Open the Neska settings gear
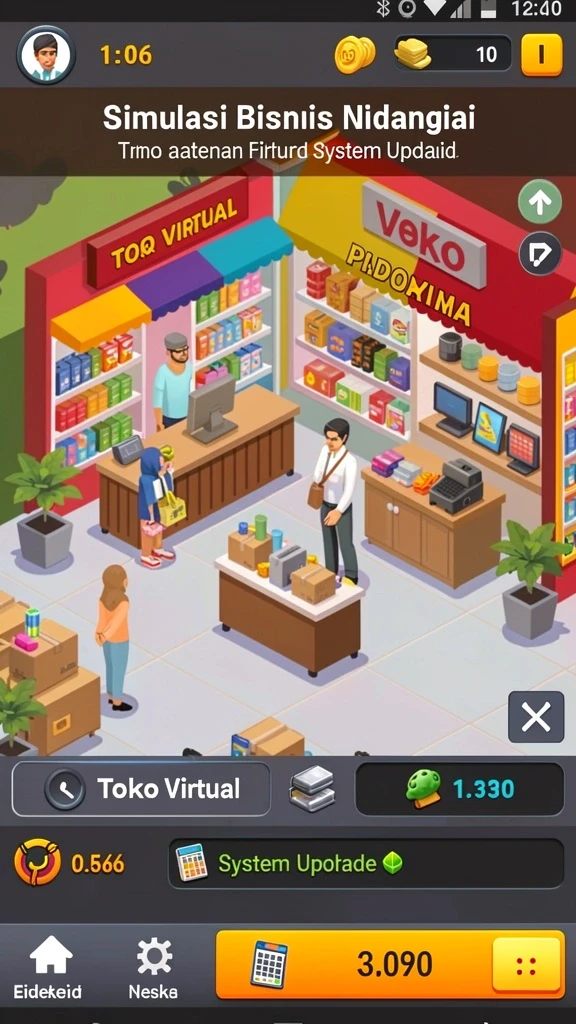Image resolution: width=576 pixels, height=1024 pixels. click(153, 968)
